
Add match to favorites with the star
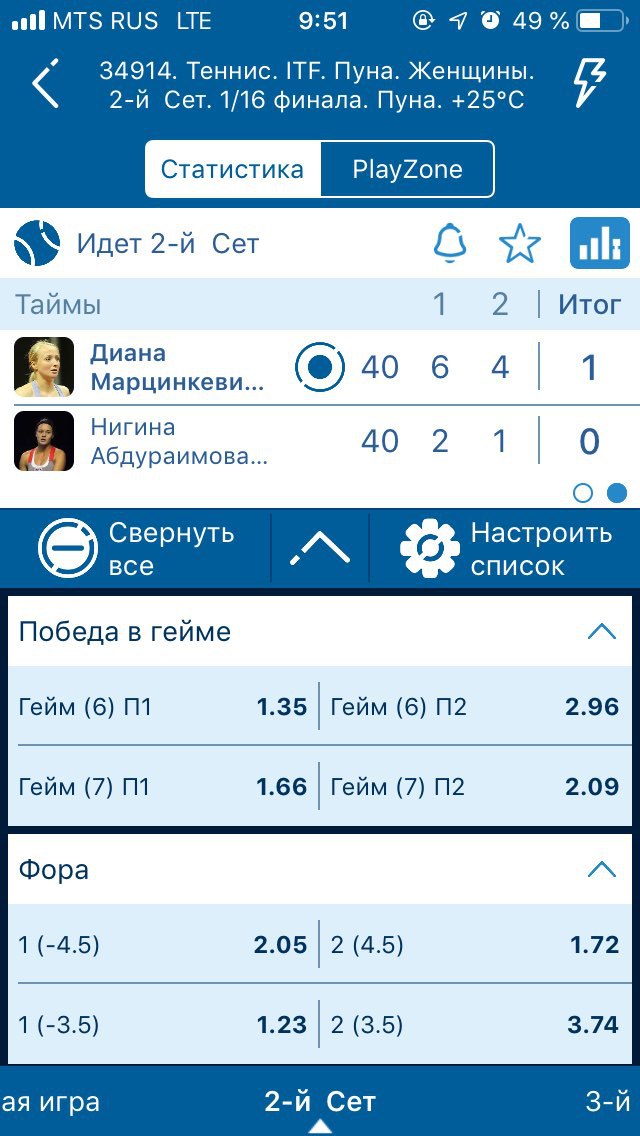pos(520,243)
